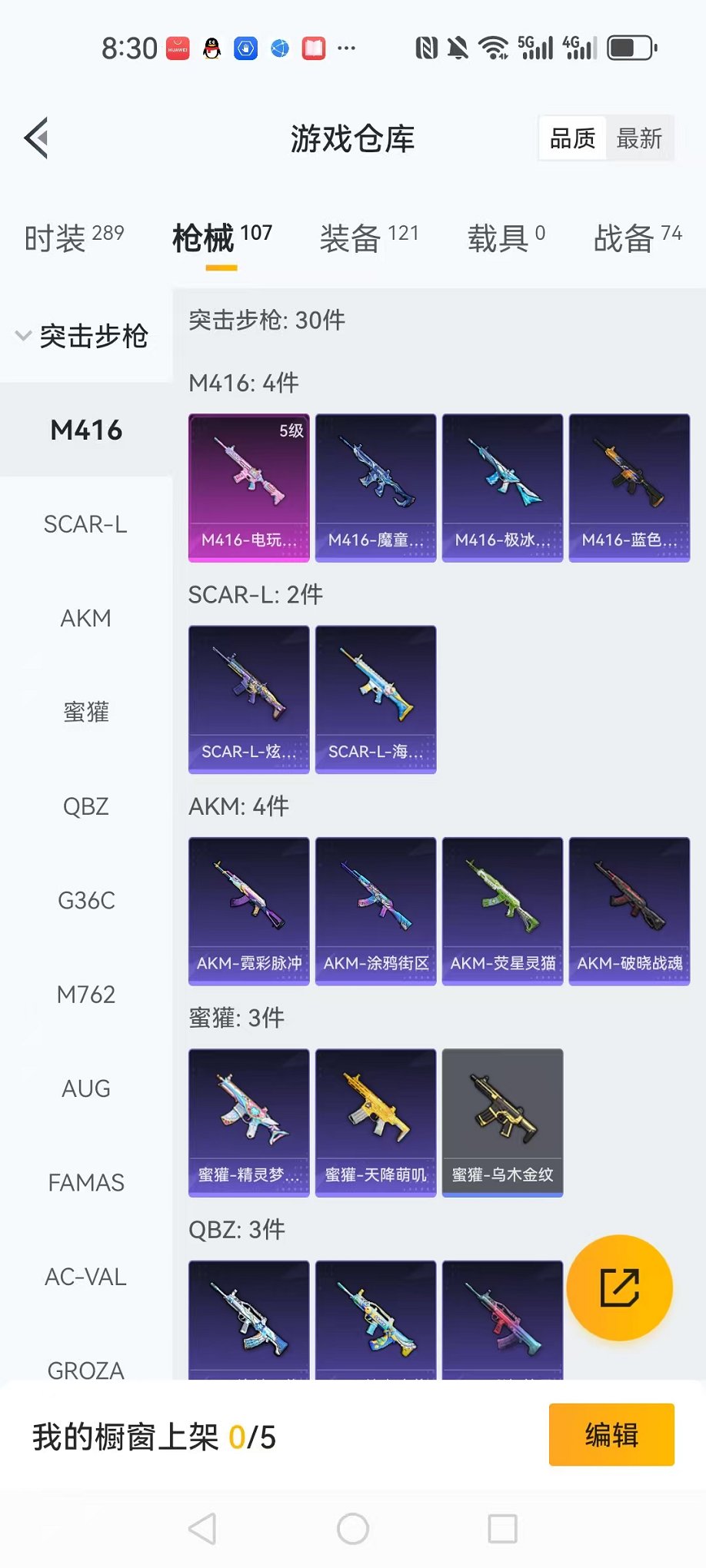Viewport: 706px width, 1568px height.
Task: Tap the yellow share floating button
Action: tap(619, 1287)
